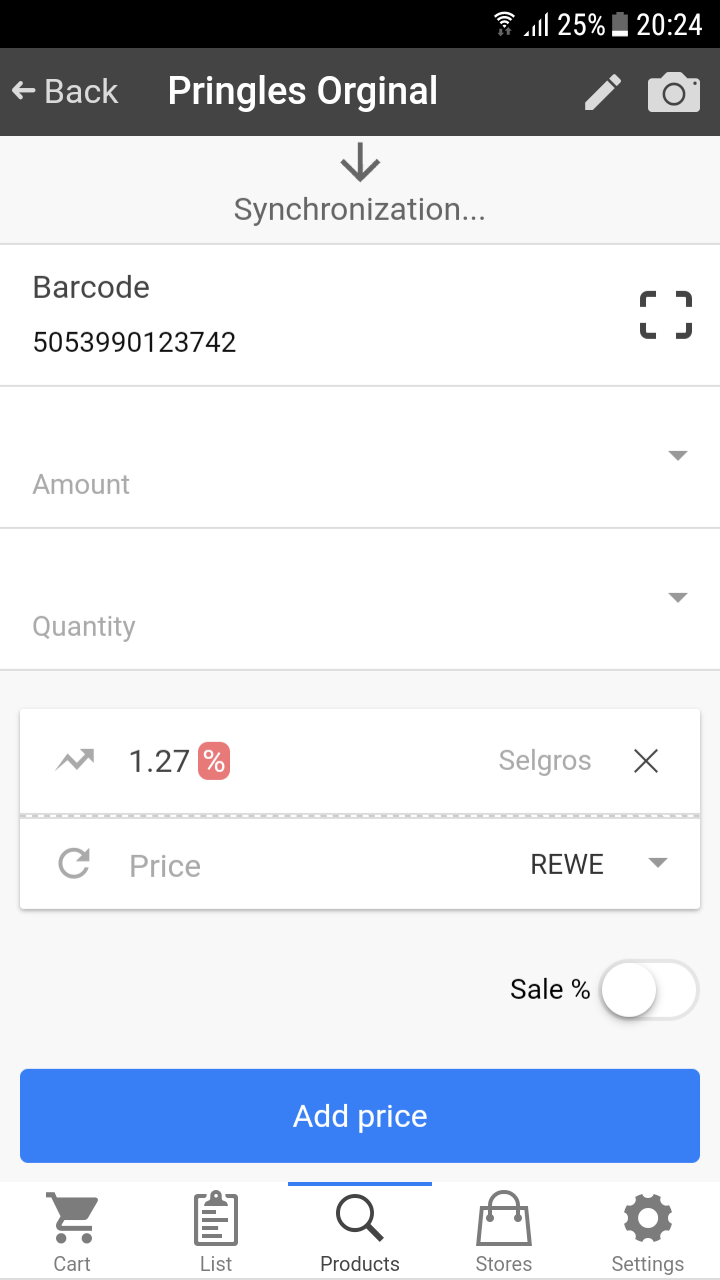Open the REWE store dropdown
720x1280 pixels.
(x=657, y=864)
